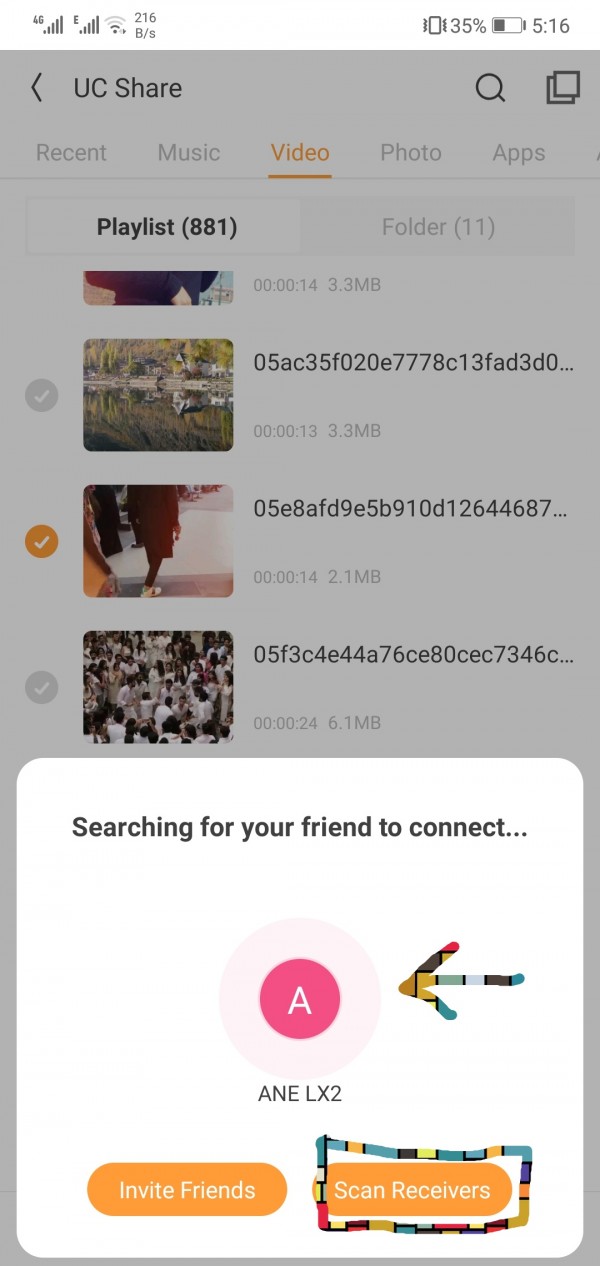Open the search icon
The height and width of the screenshot is (1266, 600).
[490, 88]
